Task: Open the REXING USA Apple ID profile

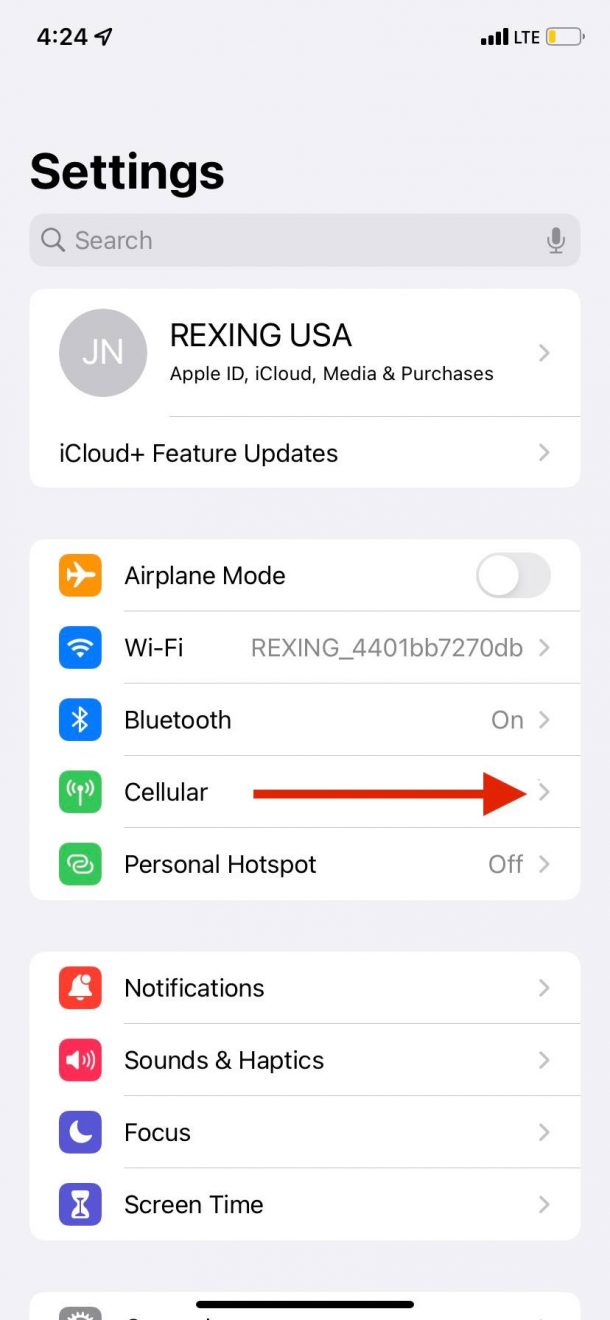Action: click(x=305, y=353)
